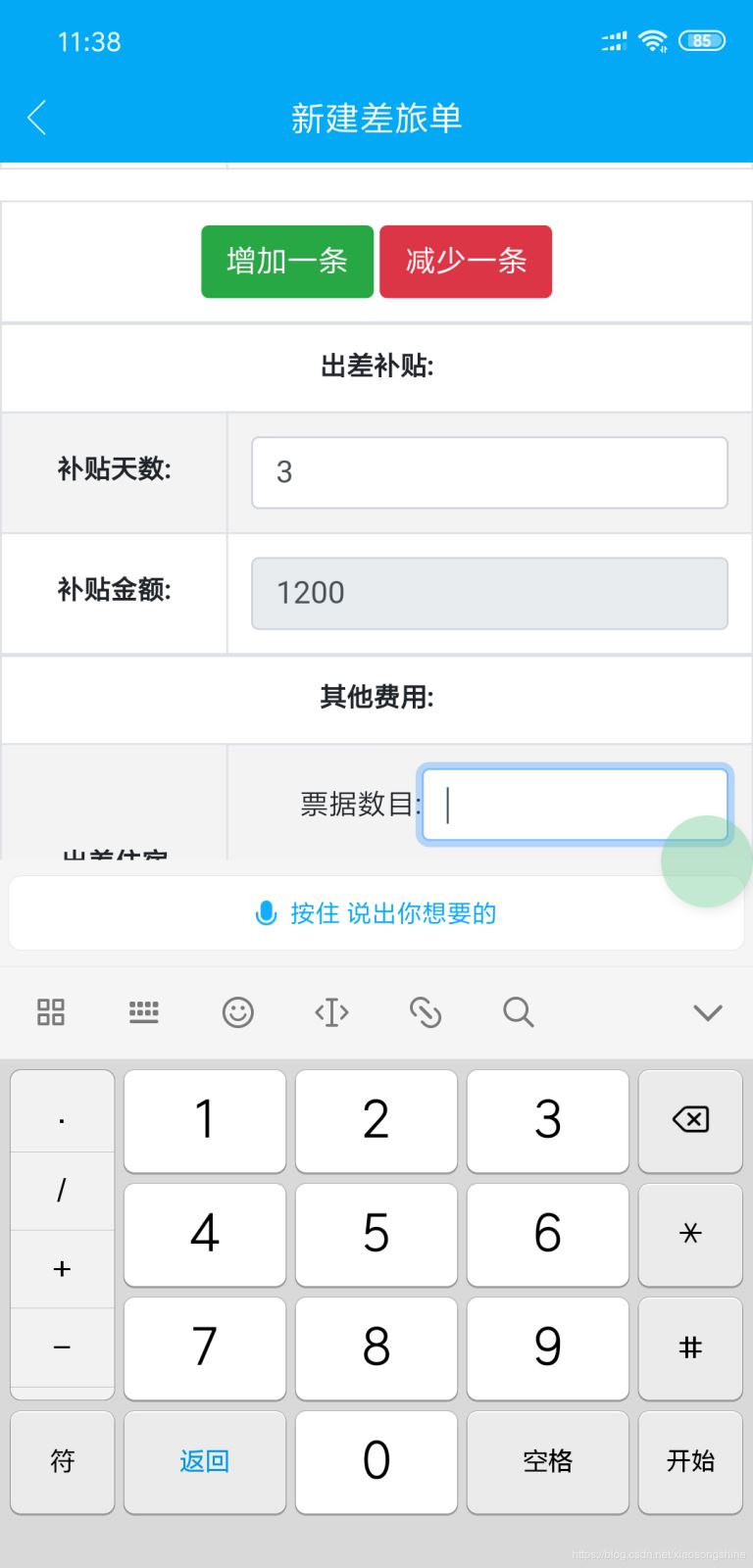
Task: Open the keyboard search tool
Action: click(518, 1011)
